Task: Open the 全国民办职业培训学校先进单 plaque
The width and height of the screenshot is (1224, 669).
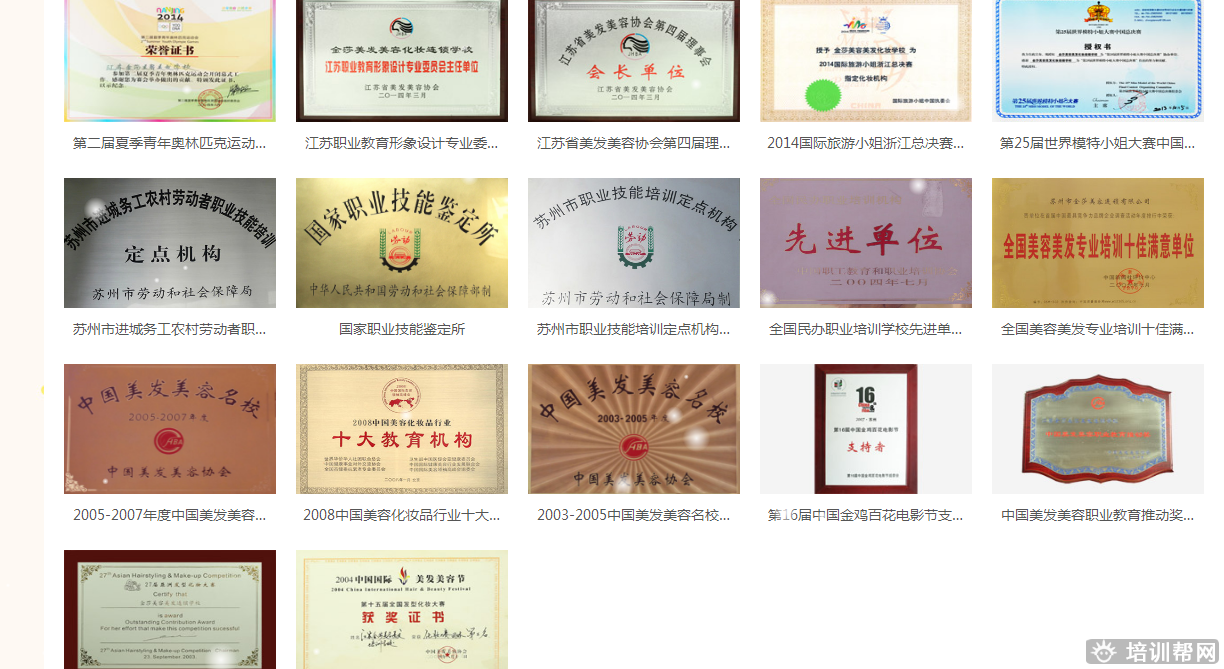Action: click(x=865, y=243)
